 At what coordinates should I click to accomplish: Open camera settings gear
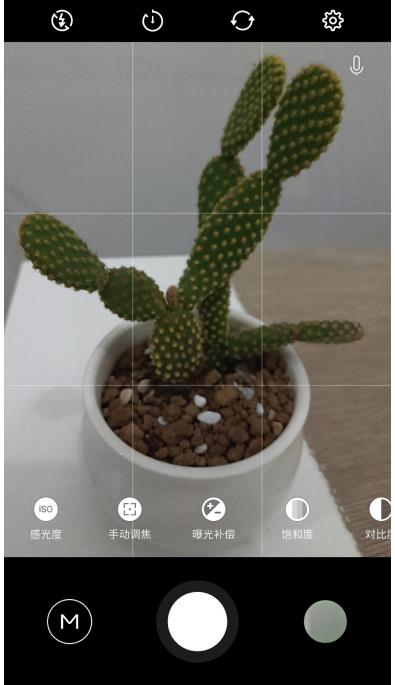pos(333,21)
